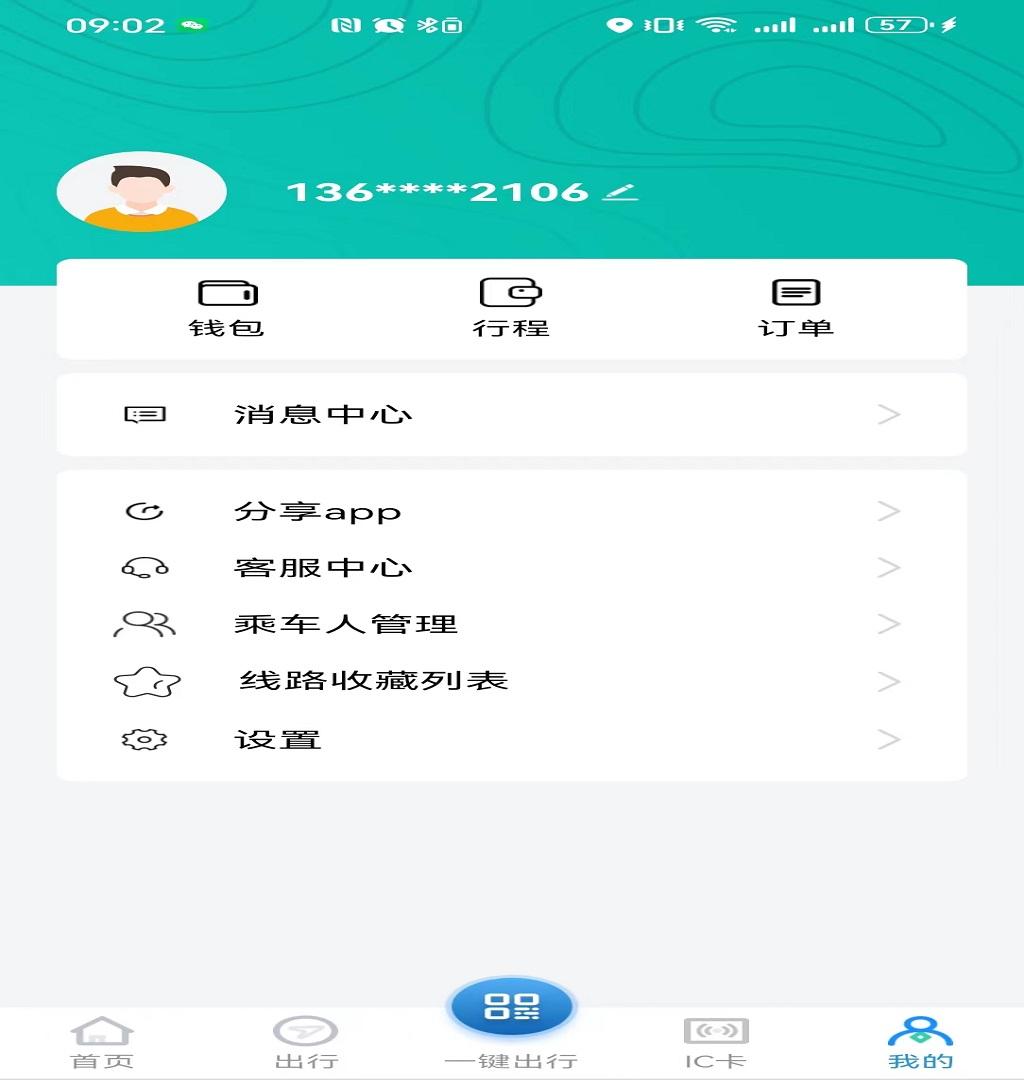Expand the 分享app row chevron
The image size is (1024, 1080).
[x=889, y=511]
